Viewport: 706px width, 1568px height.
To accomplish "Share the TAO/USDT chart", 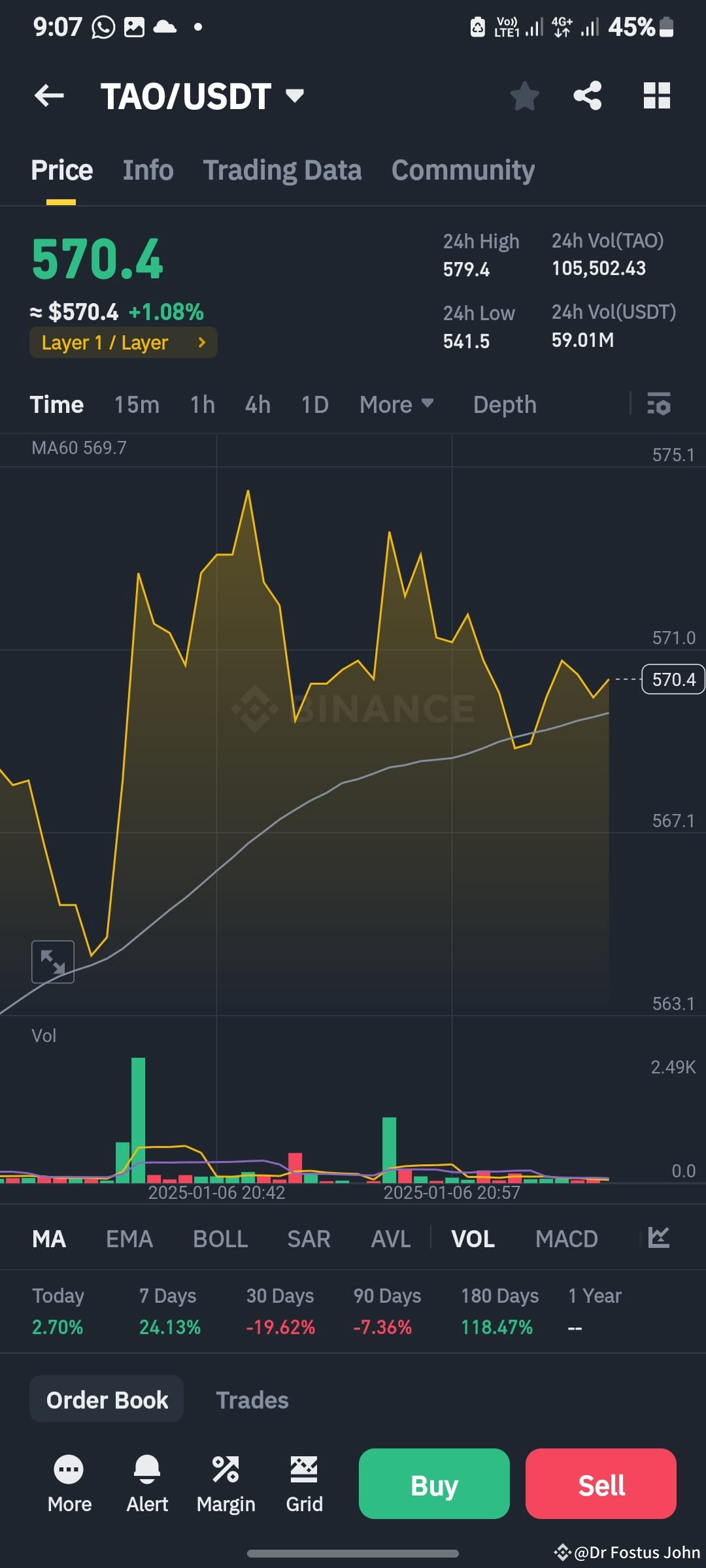I will [587, 95].
